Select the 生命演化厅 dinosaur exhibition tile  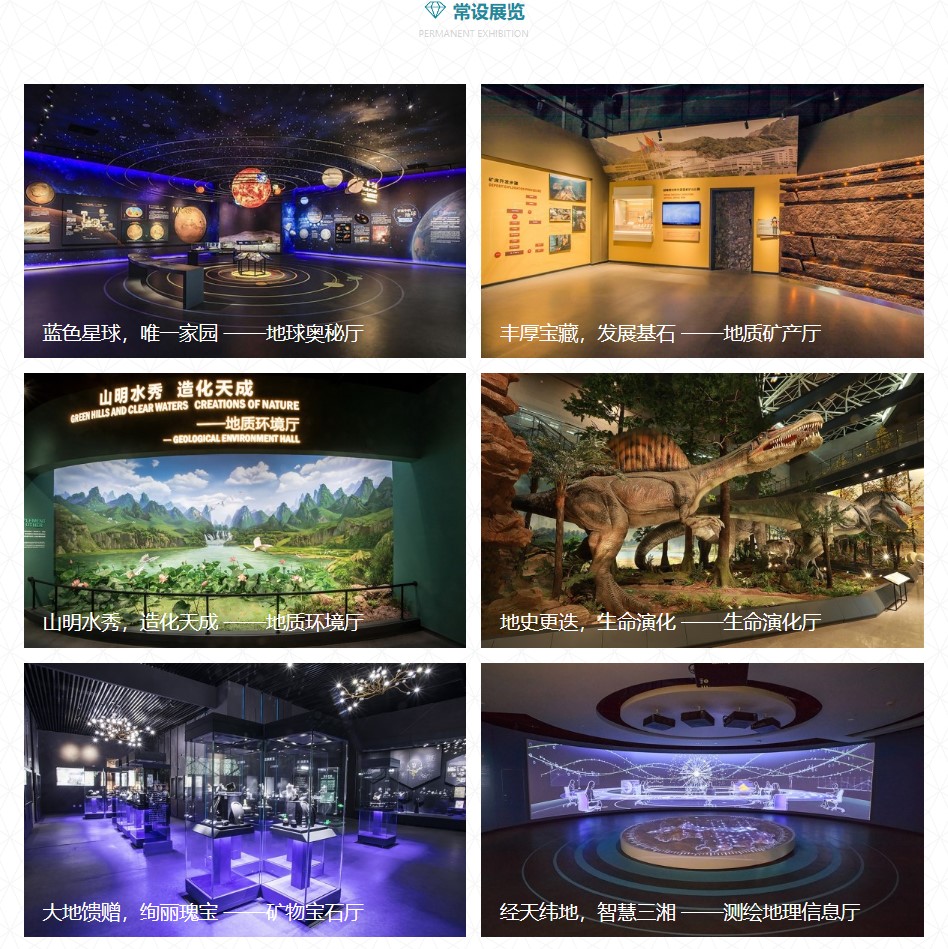click(x=702, y=510)
